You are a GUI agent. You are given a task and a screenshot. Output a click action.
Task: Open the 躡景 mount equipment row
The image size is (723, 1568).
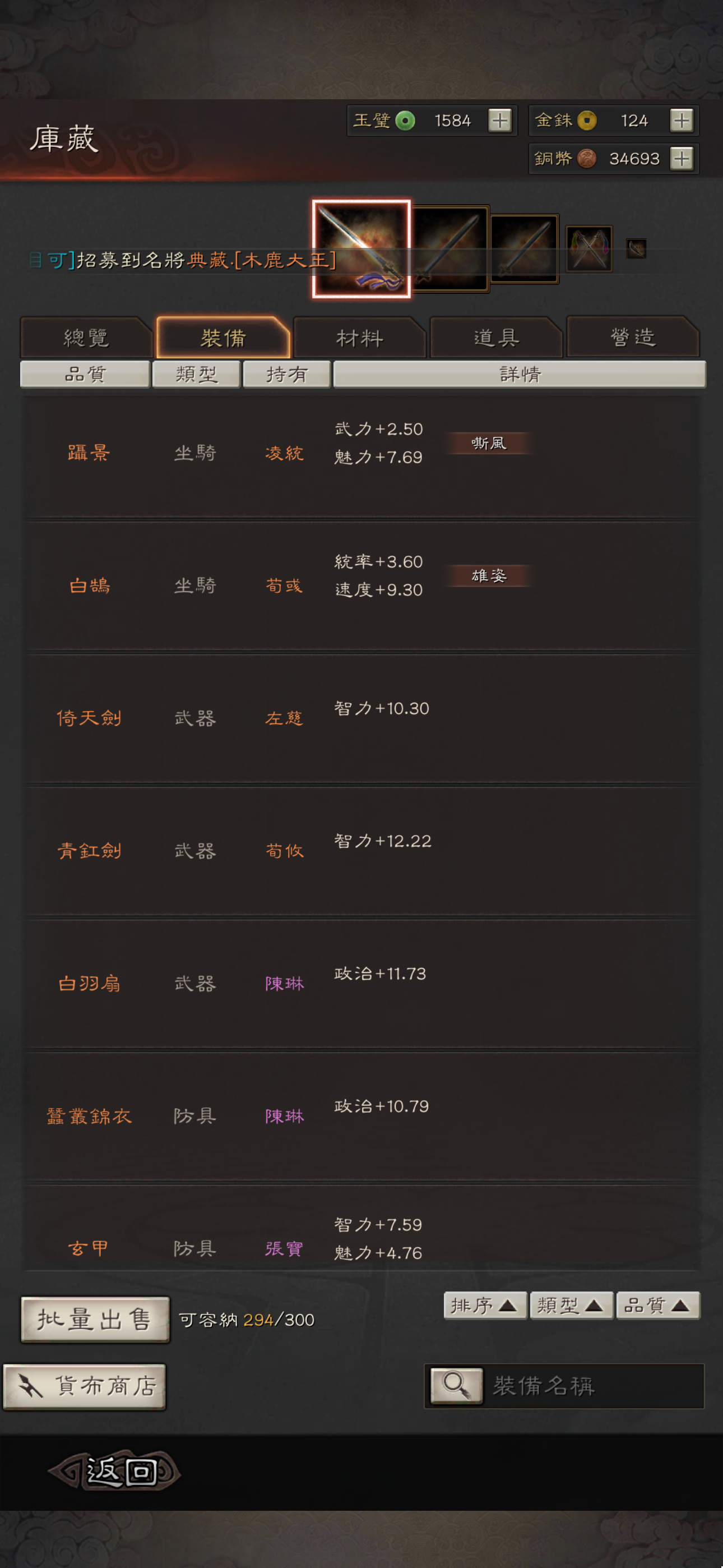tap(361, 454)
